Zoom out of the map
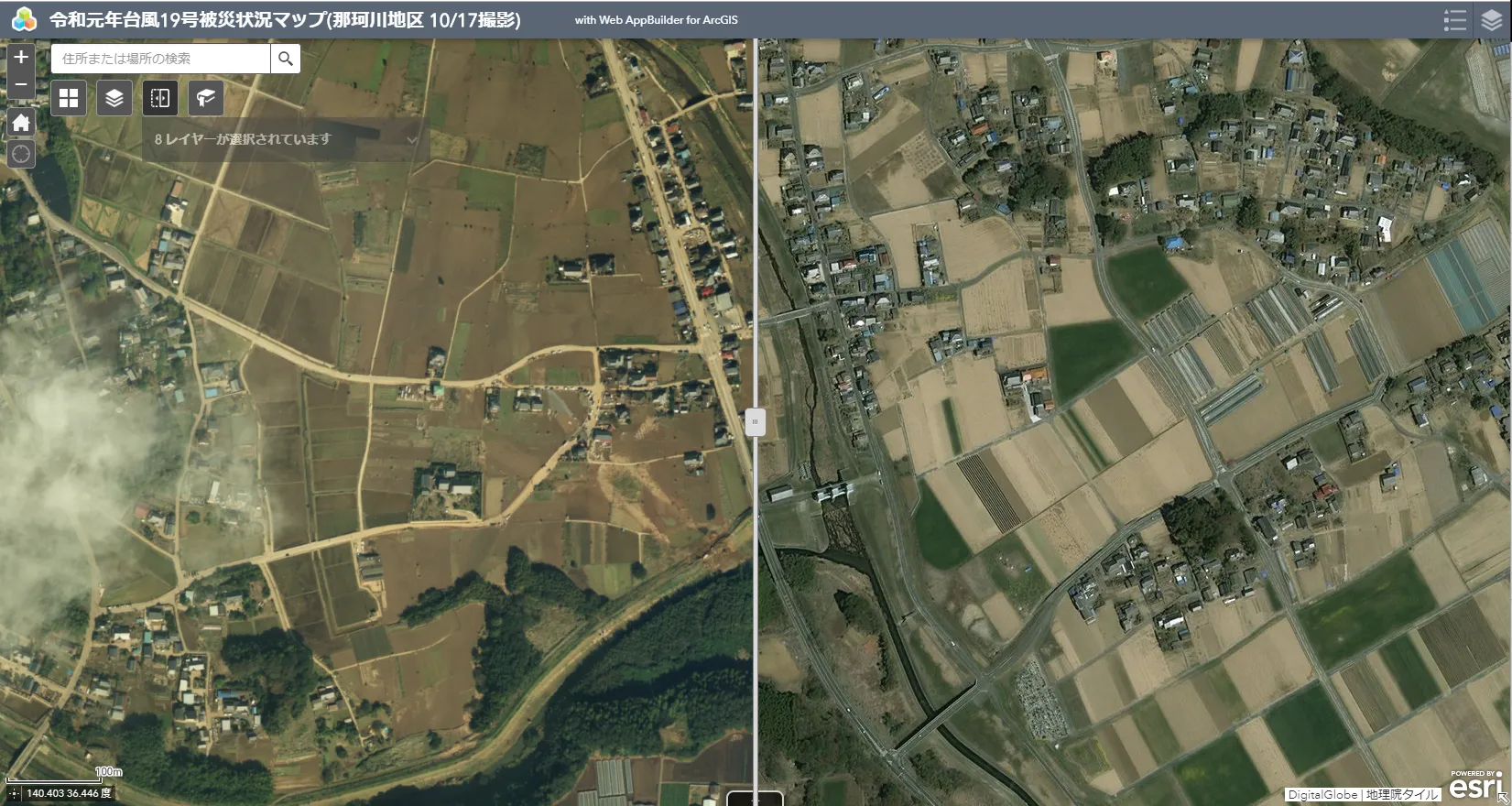This screenshot has height=806, width=1512. point(21,84)
